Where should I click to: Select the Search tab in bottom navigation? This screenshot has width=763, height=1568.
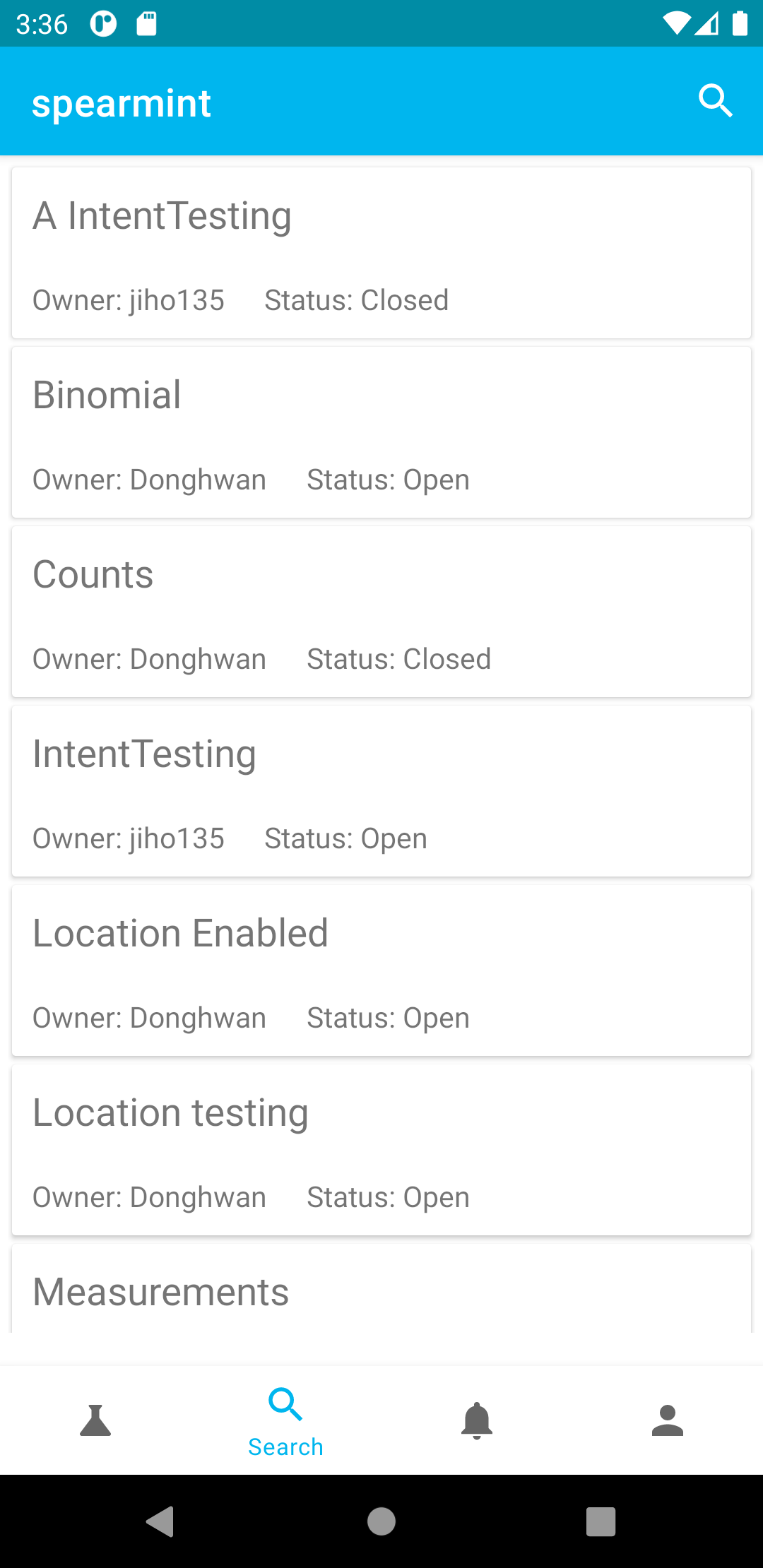(286, 1420)
